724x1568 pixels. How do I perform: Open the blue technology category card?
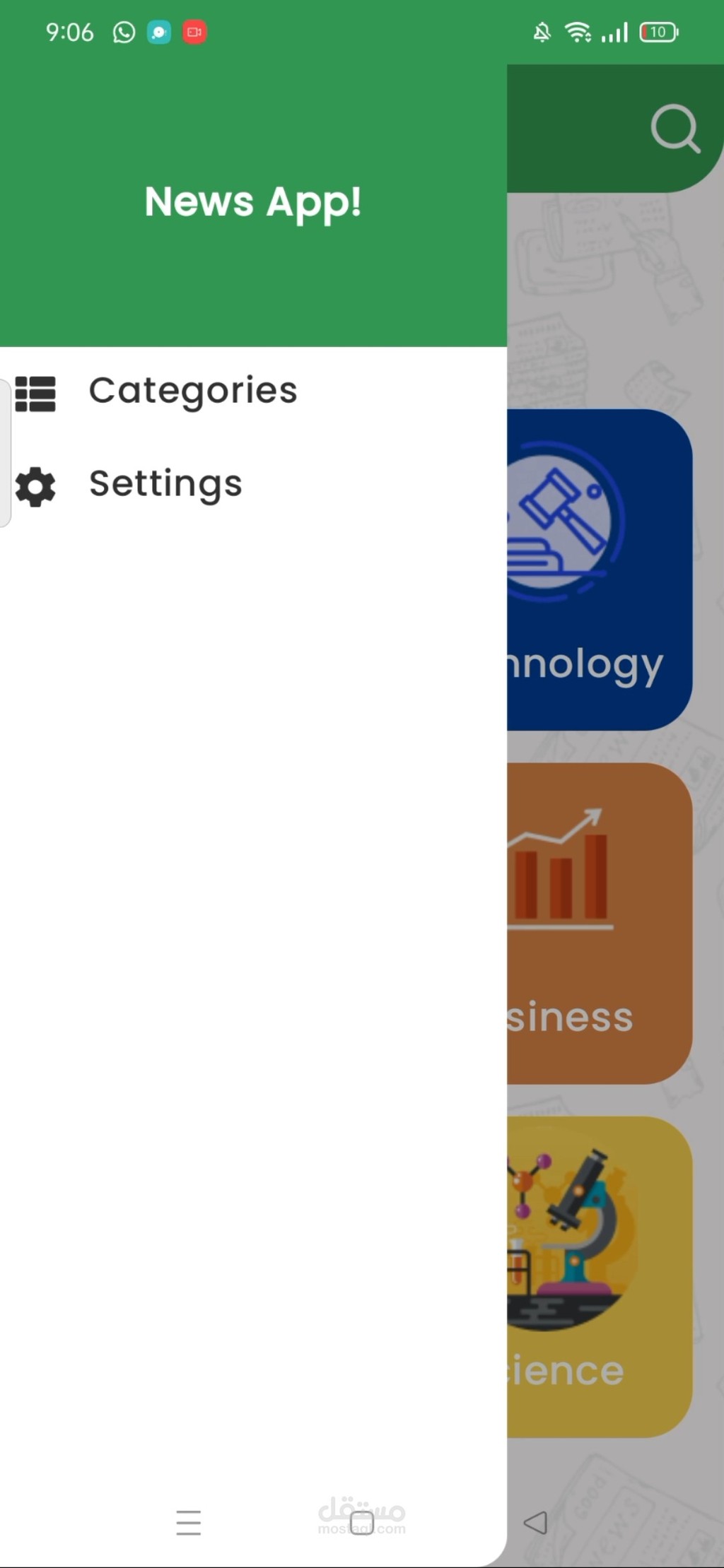(x=600, y=570)
